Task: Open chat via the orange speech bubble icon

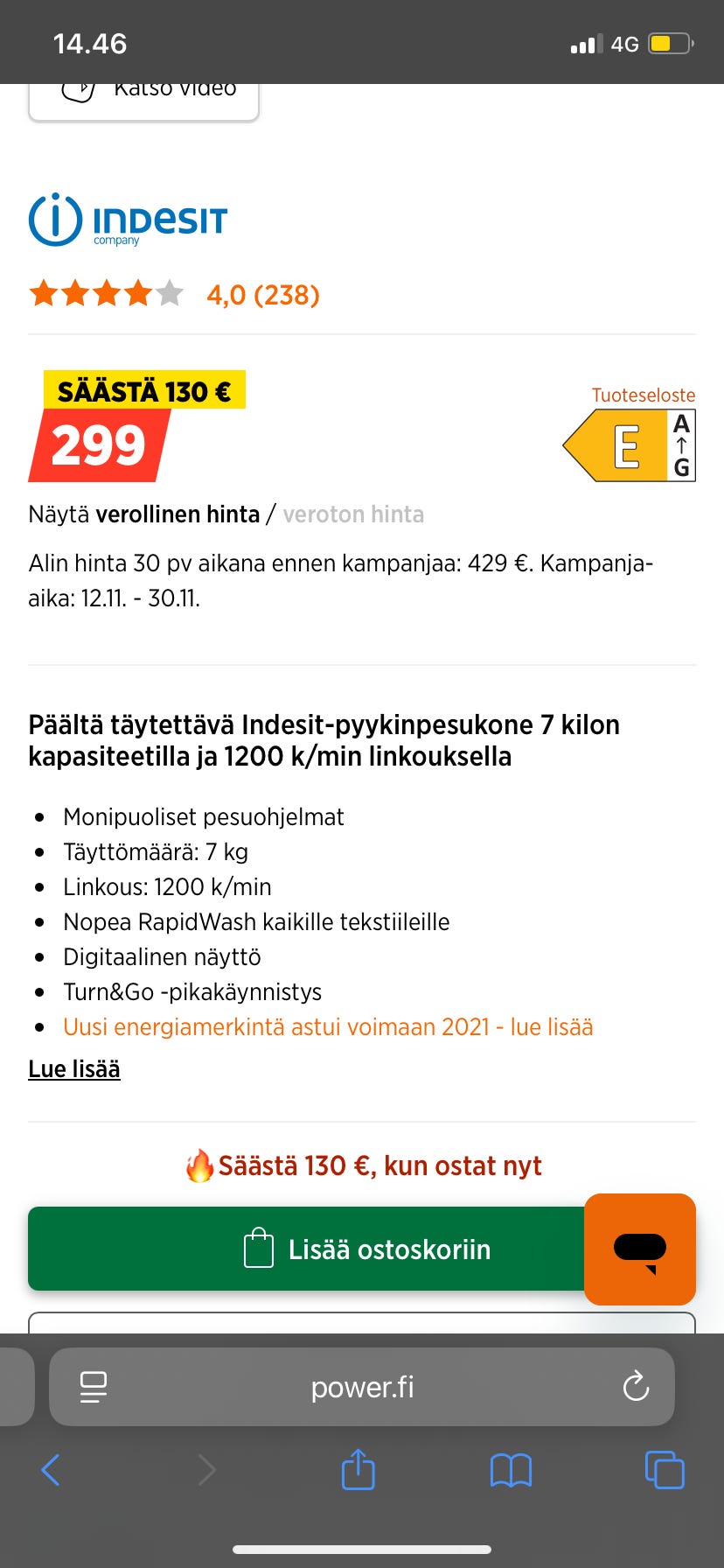Action: (639, 1249)
